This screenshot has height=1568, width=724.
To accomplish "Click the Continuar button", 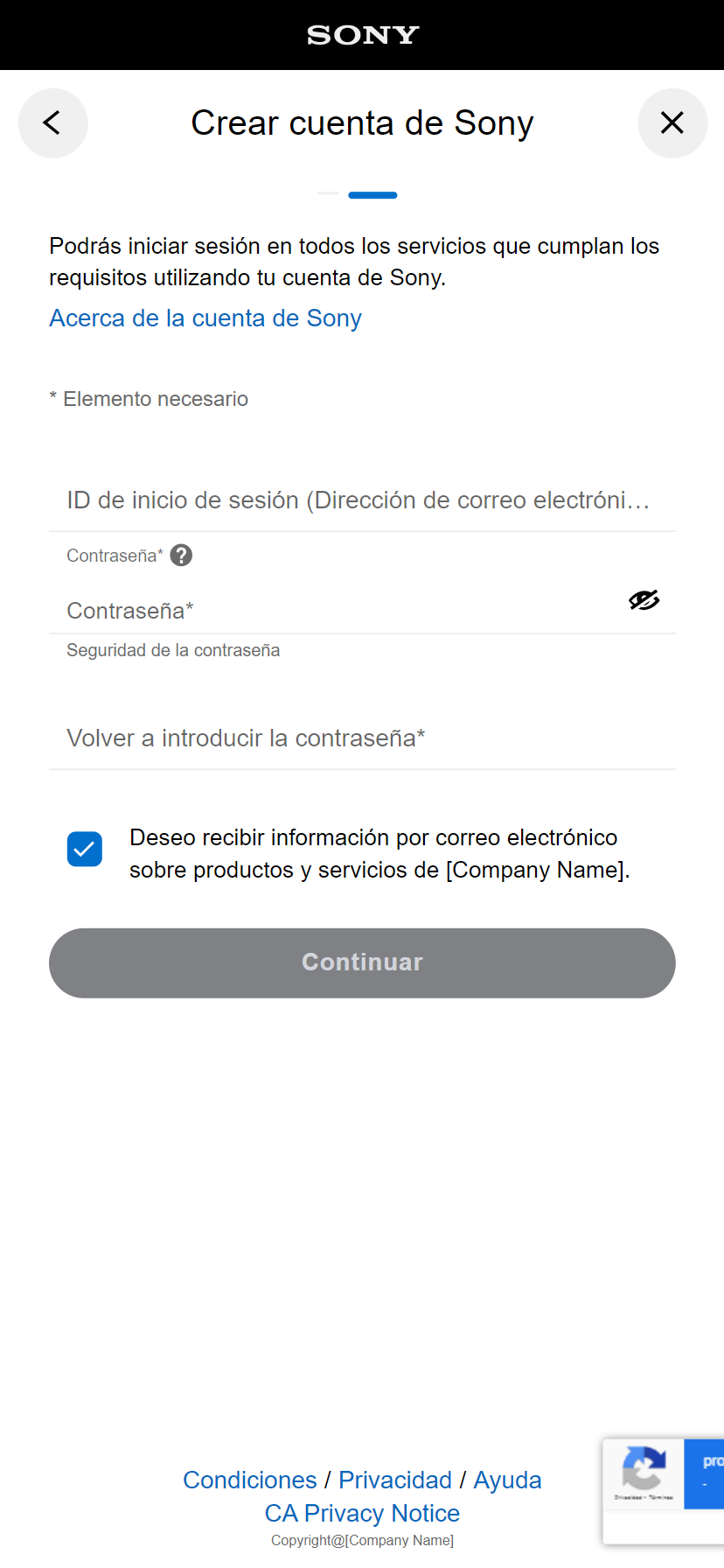I will [x=362, y=962].
